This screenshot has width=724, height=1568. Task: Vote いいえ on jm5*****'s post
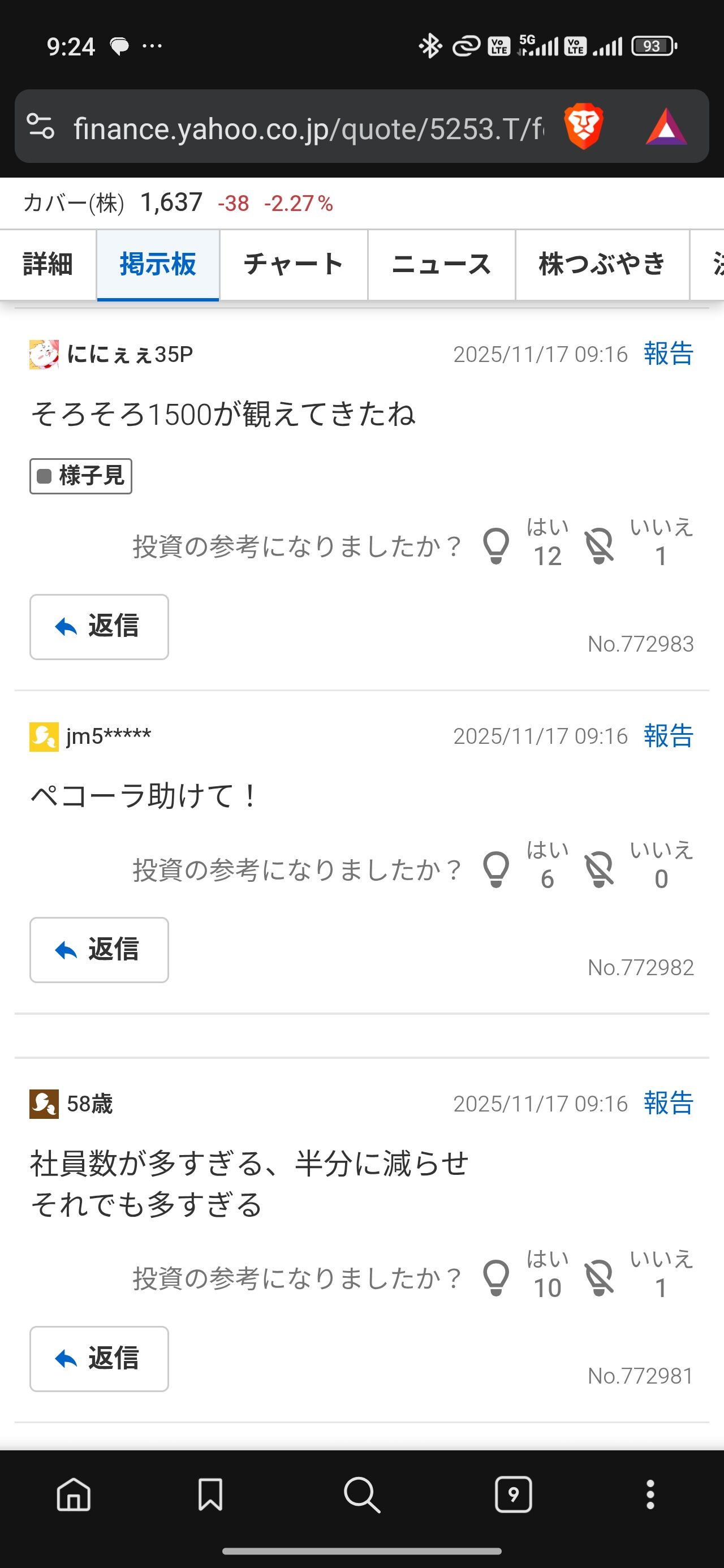[x=600, y=869]
